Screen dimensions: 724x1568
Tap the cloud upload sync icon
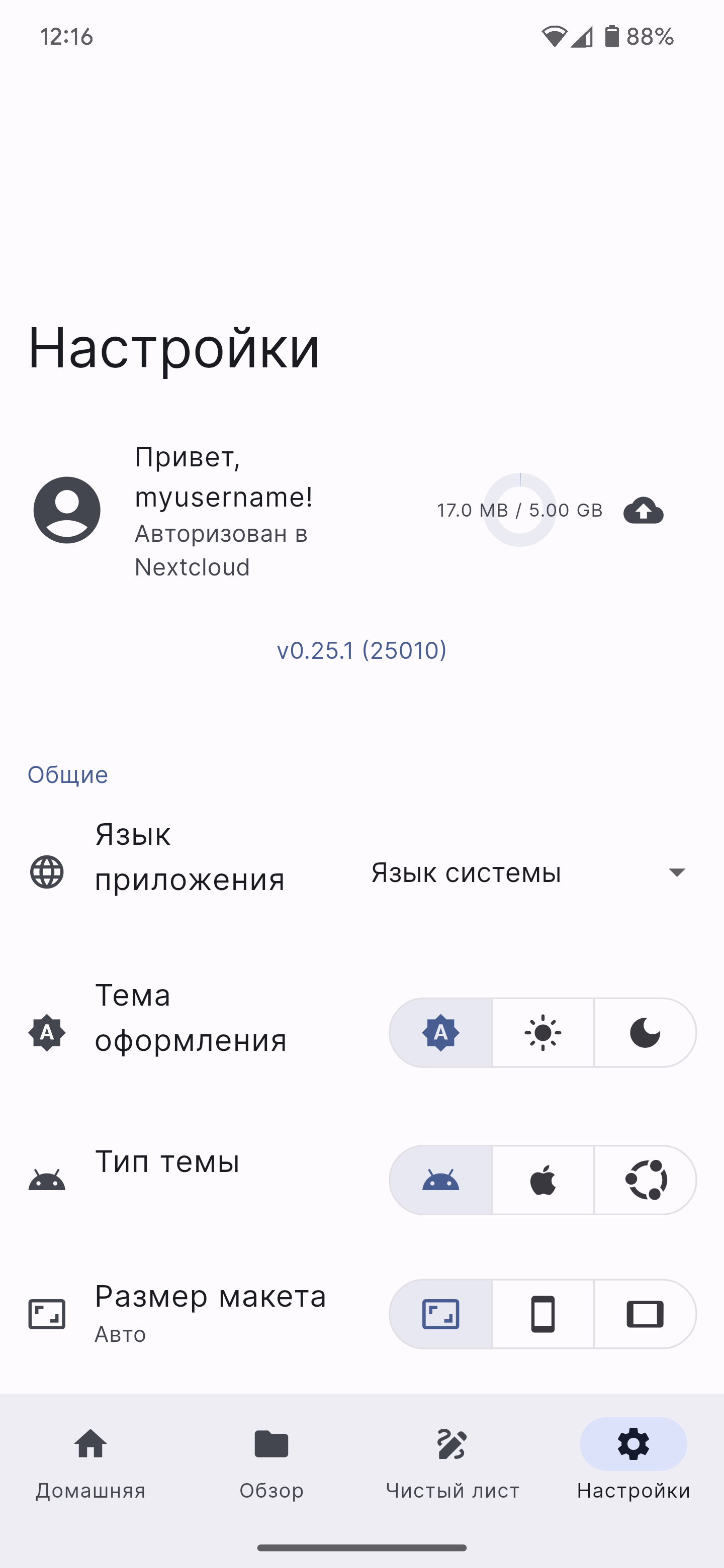point(643,510)
